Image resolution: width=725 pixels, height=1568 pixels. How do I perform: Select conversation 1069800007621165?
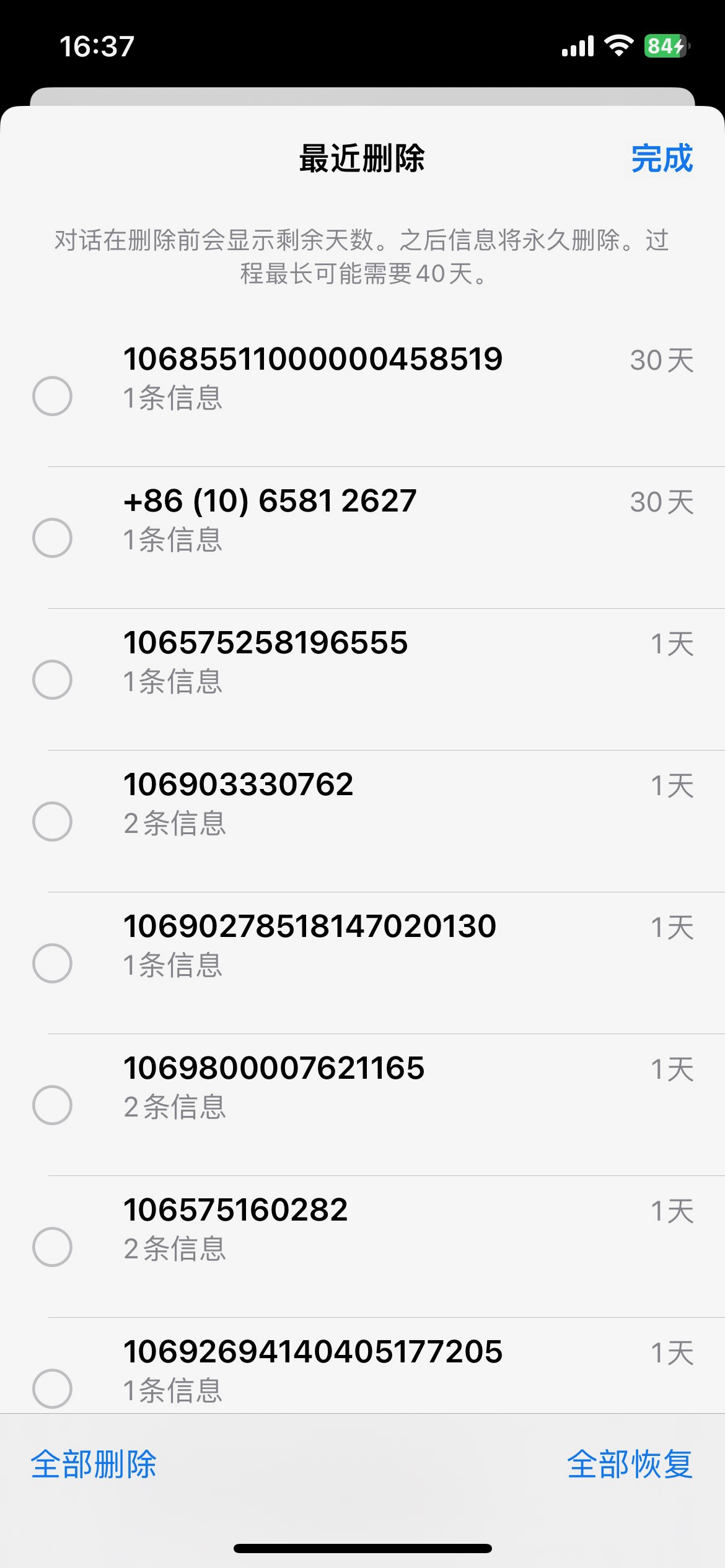[x=53, y=1105]
